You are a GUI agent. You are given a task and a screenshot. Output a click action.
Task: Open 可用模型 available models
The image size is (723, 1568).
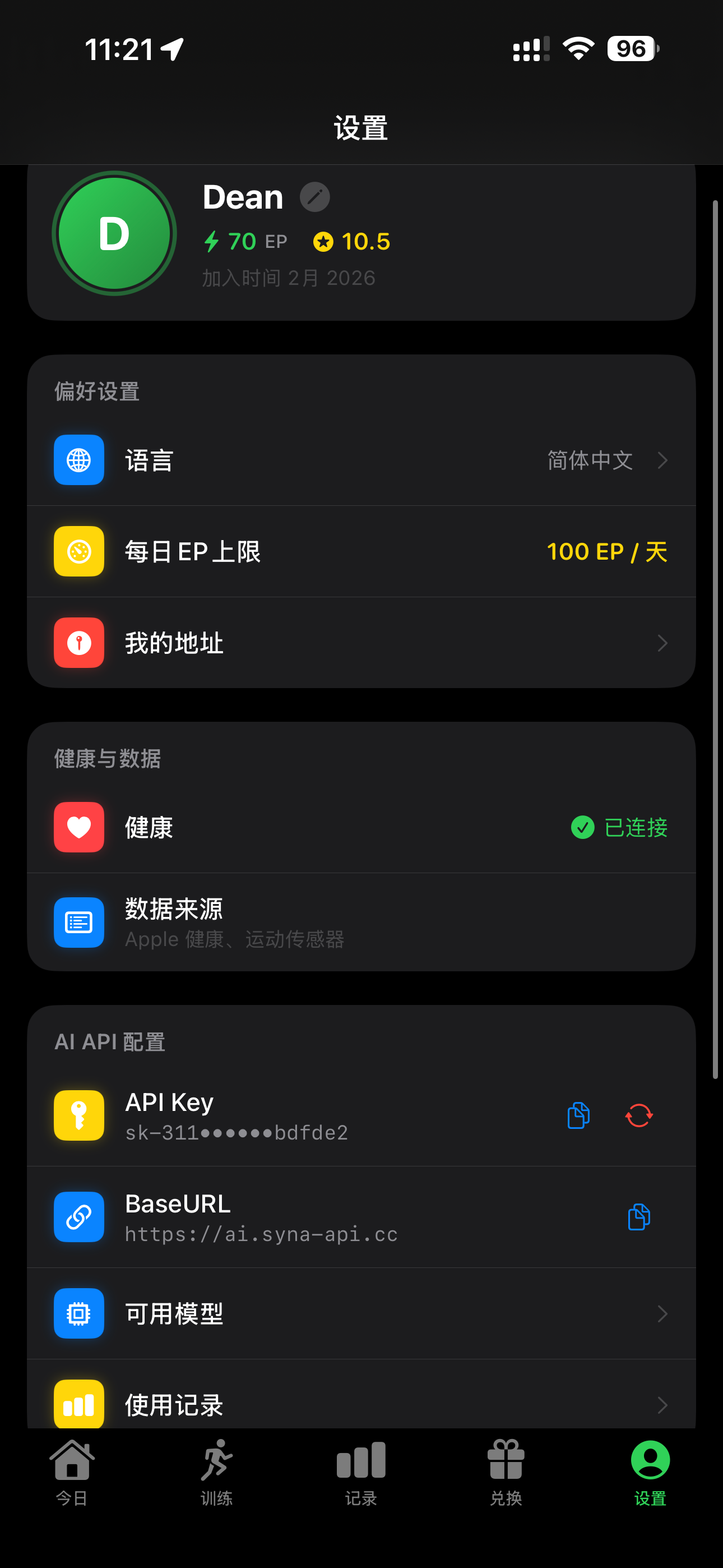click(361, 1313)
